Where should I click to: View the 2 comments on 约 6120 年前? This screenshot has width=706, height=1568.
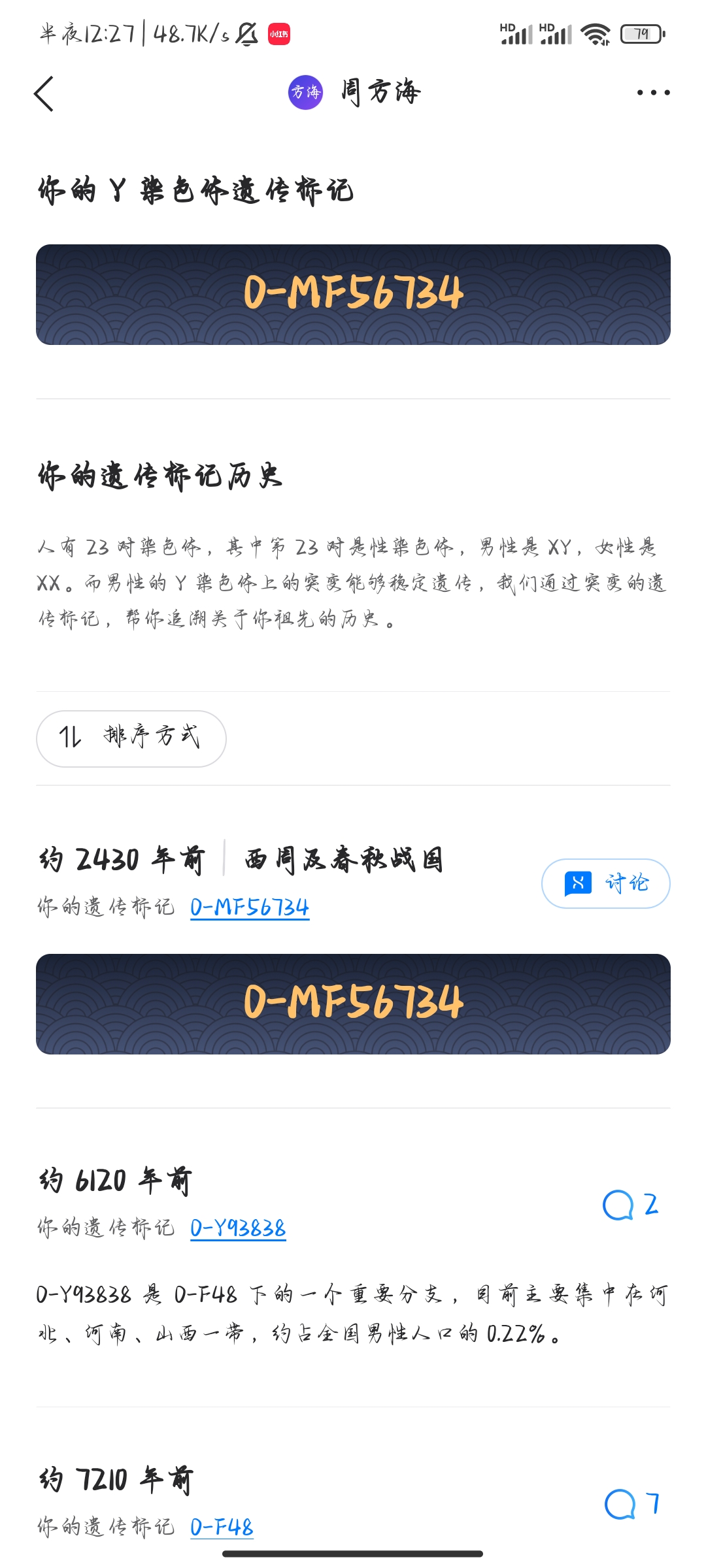click(x=630, y=1205)
